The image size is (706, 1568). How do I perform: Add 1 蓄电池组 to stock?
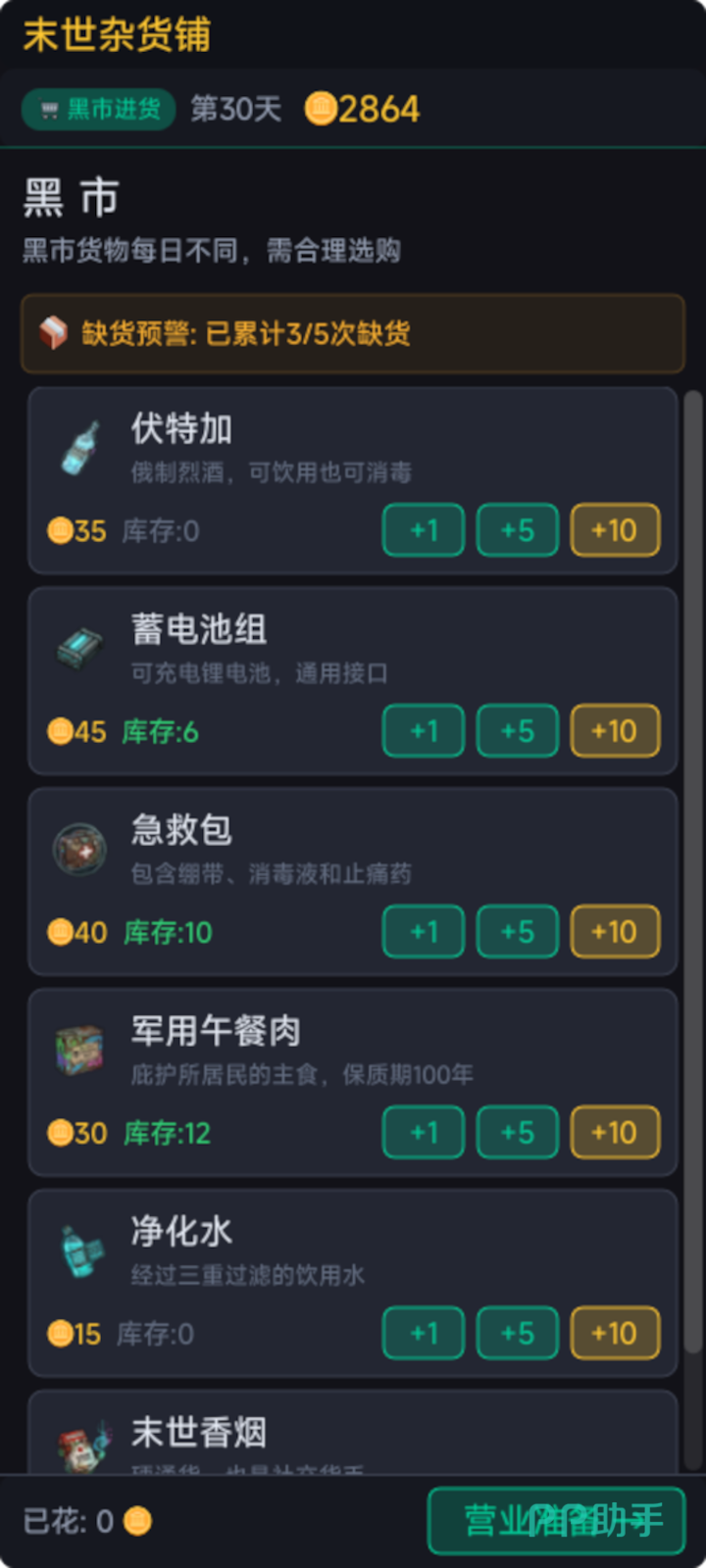point(423,731)
